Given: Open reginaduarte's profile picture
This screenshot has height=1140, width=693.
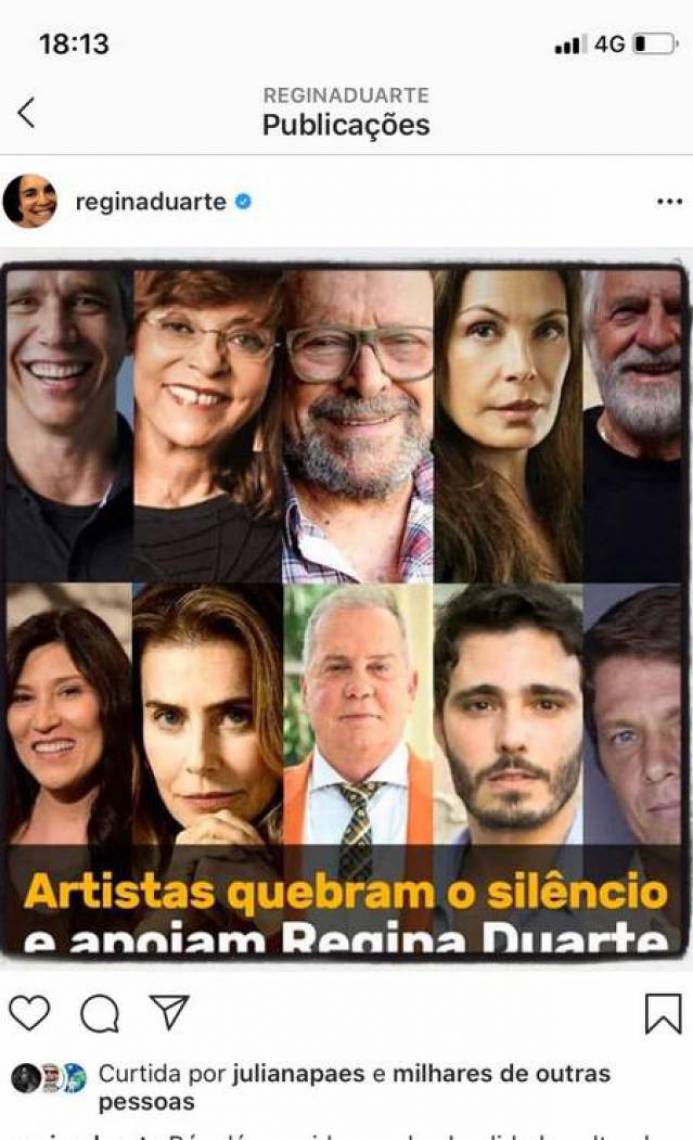Looking at the screenshot, I should (30, 201).
